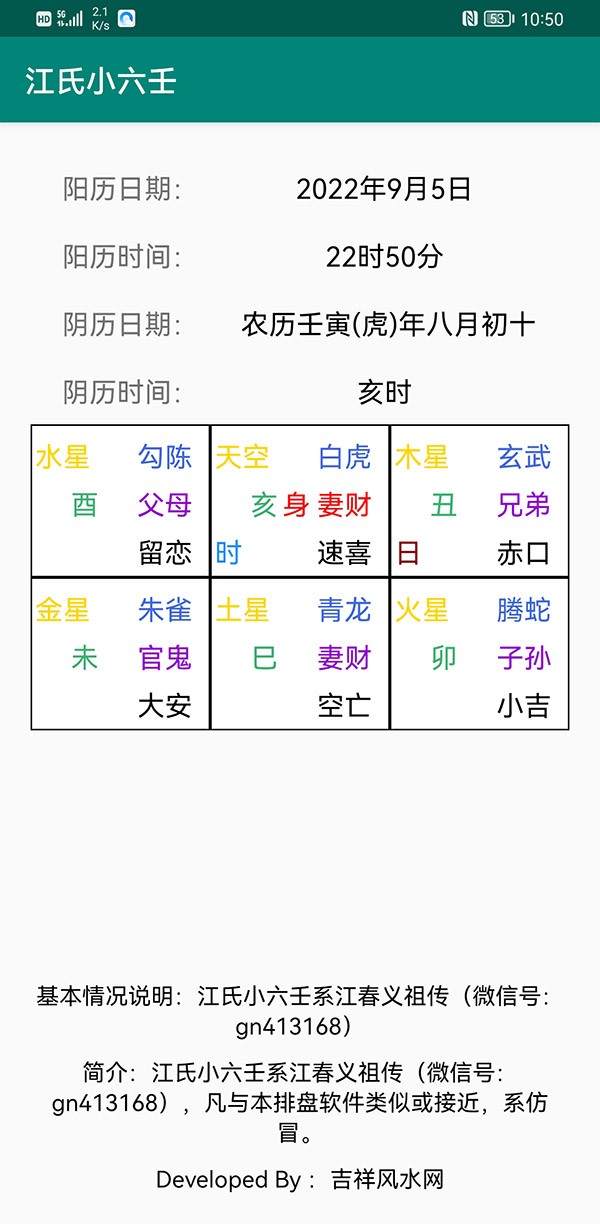Change the solar time 22时50分
This screenshot has height=1224, width=600.
383,257
